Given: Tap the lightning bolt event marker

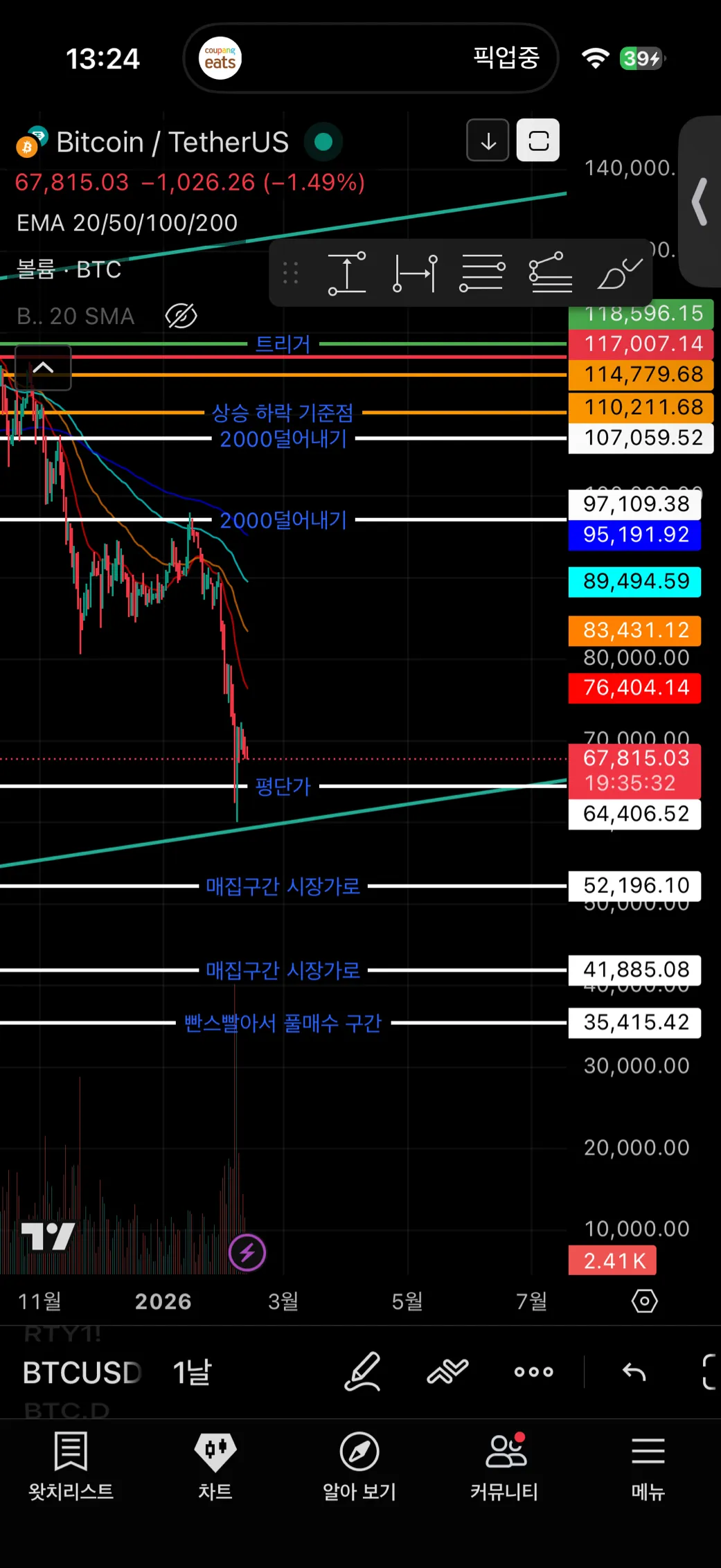Looking at the screenshot, I should [x=247, y=1252].
